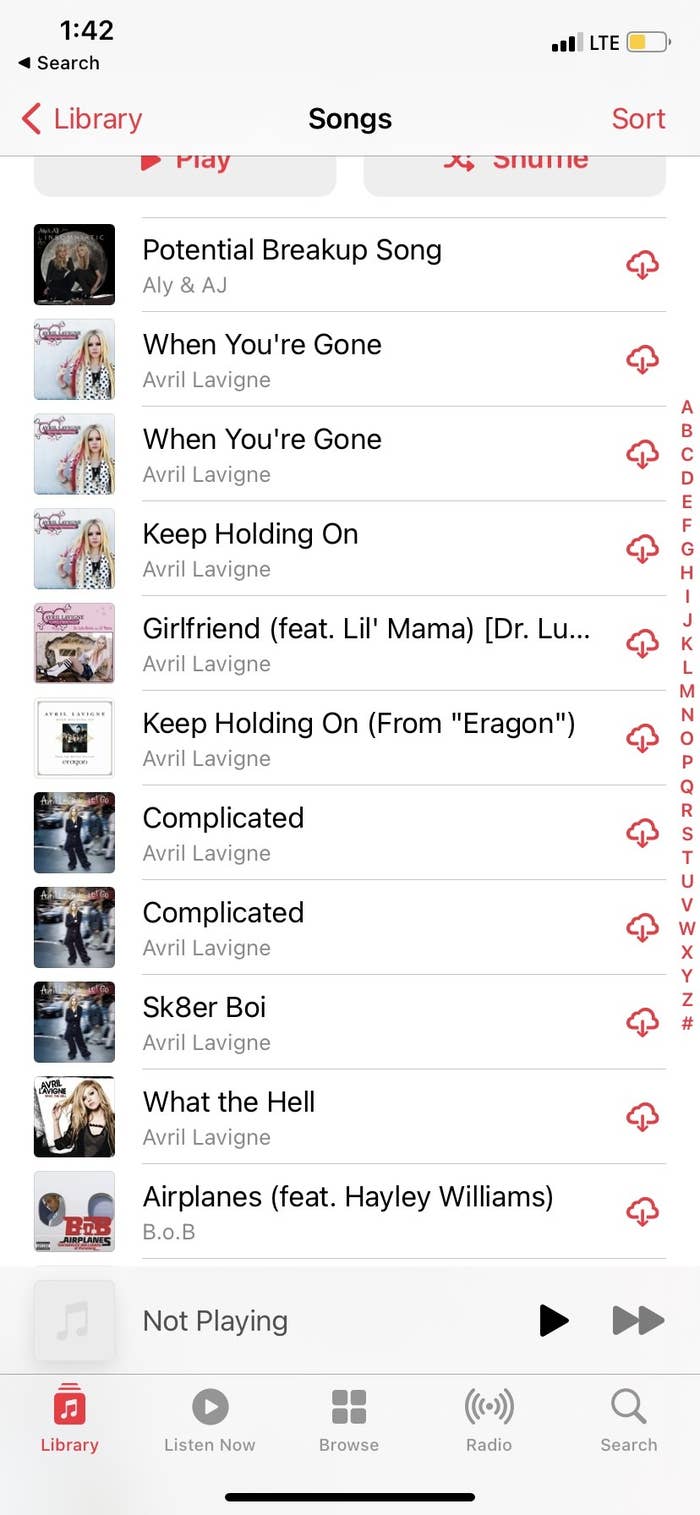The height and width of the screenshot is (1515, 700).
Task: Download What the Hell from cloud
Action: tap(642, 1117)
